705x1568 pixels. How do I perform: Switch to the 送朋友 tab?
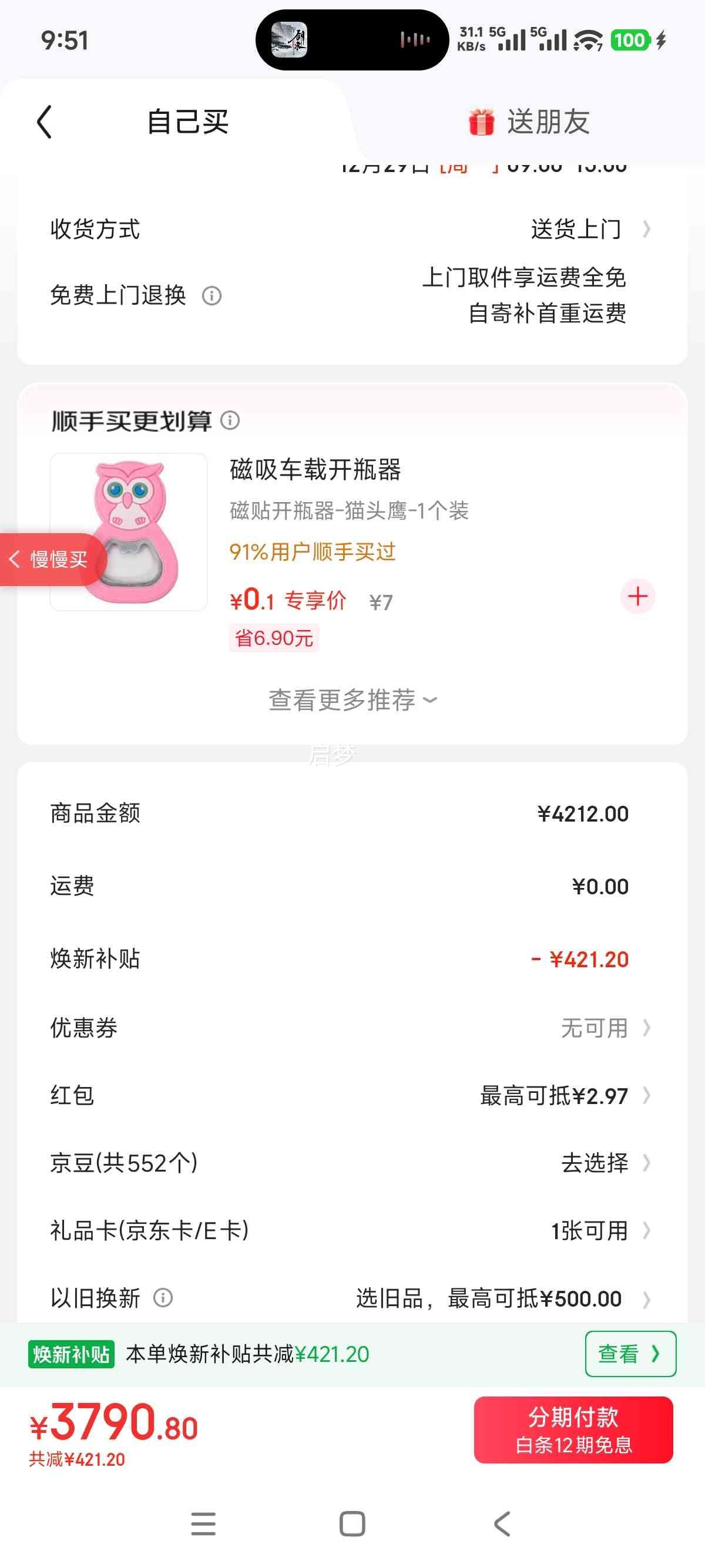point(528,122)
